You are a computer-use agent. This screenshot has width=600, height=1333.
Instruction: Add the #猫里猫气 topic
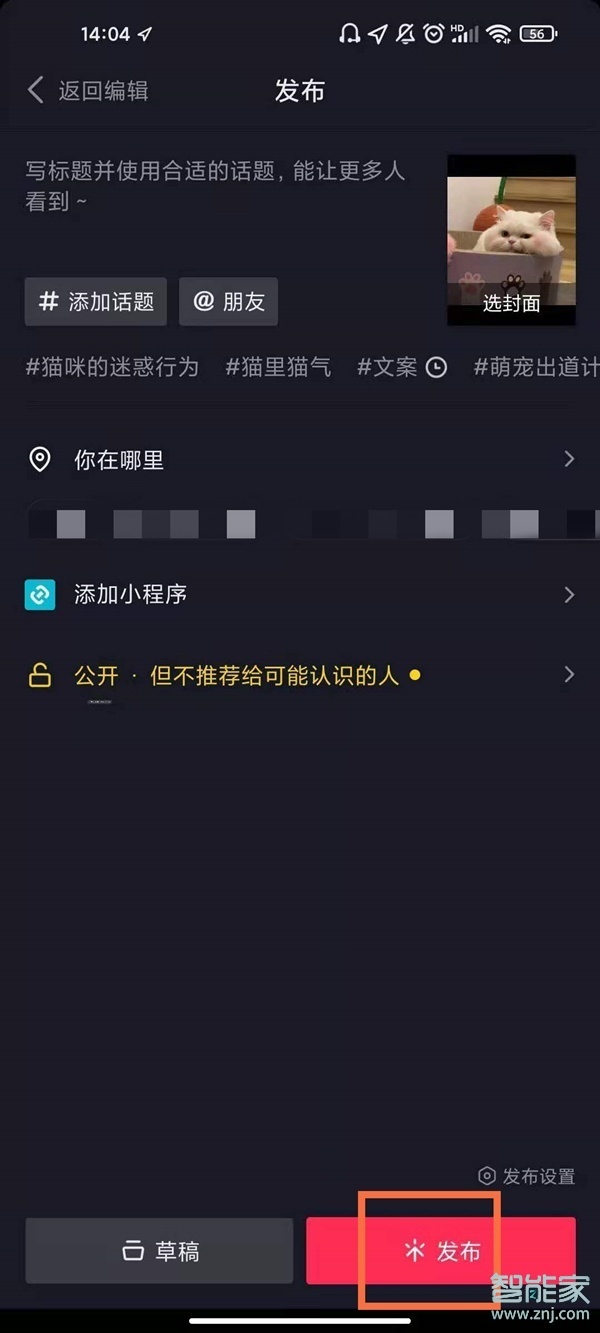point(278,367)
